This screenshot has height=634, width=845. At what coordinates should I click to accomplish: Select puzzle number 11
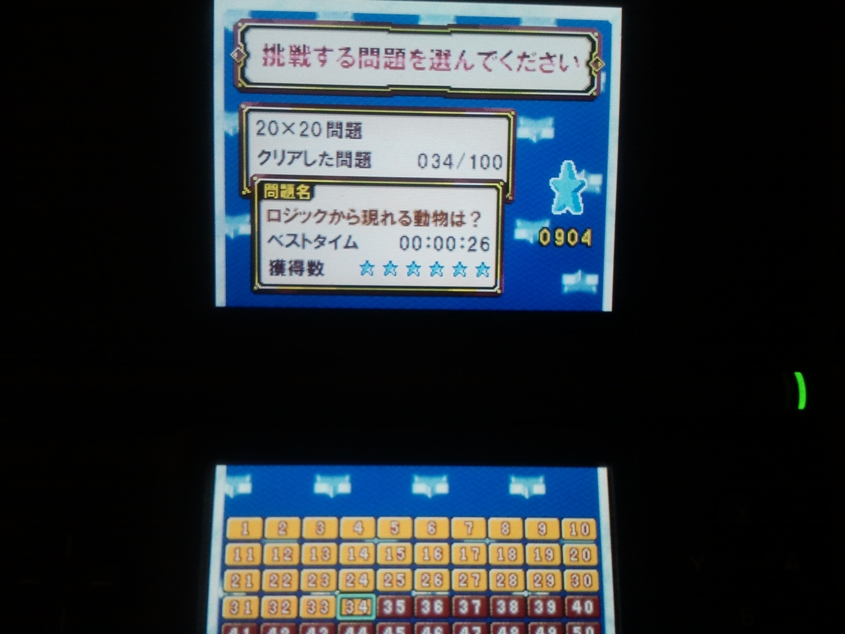[x=244, y=555]
